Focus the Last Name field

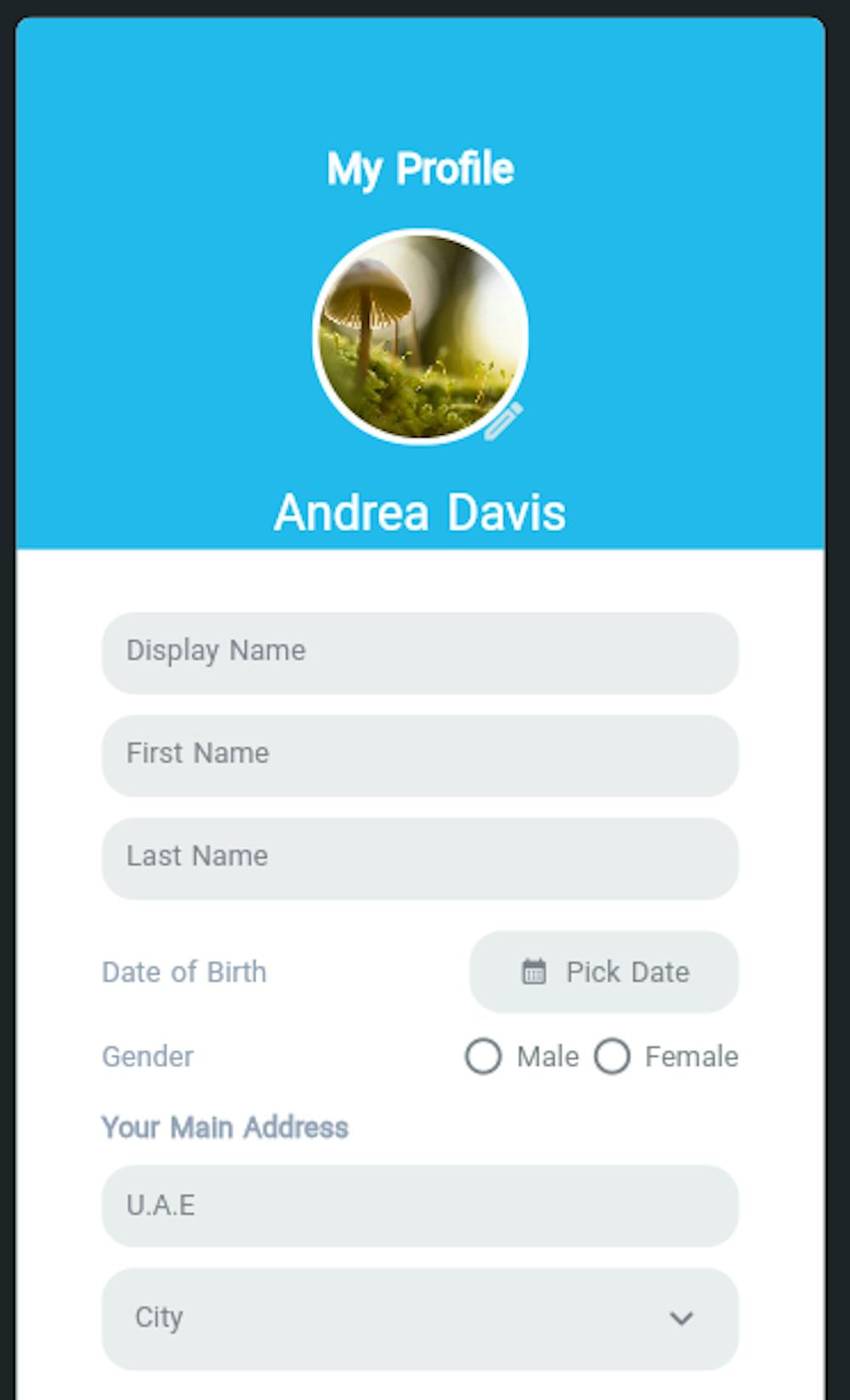pos(420,858)
